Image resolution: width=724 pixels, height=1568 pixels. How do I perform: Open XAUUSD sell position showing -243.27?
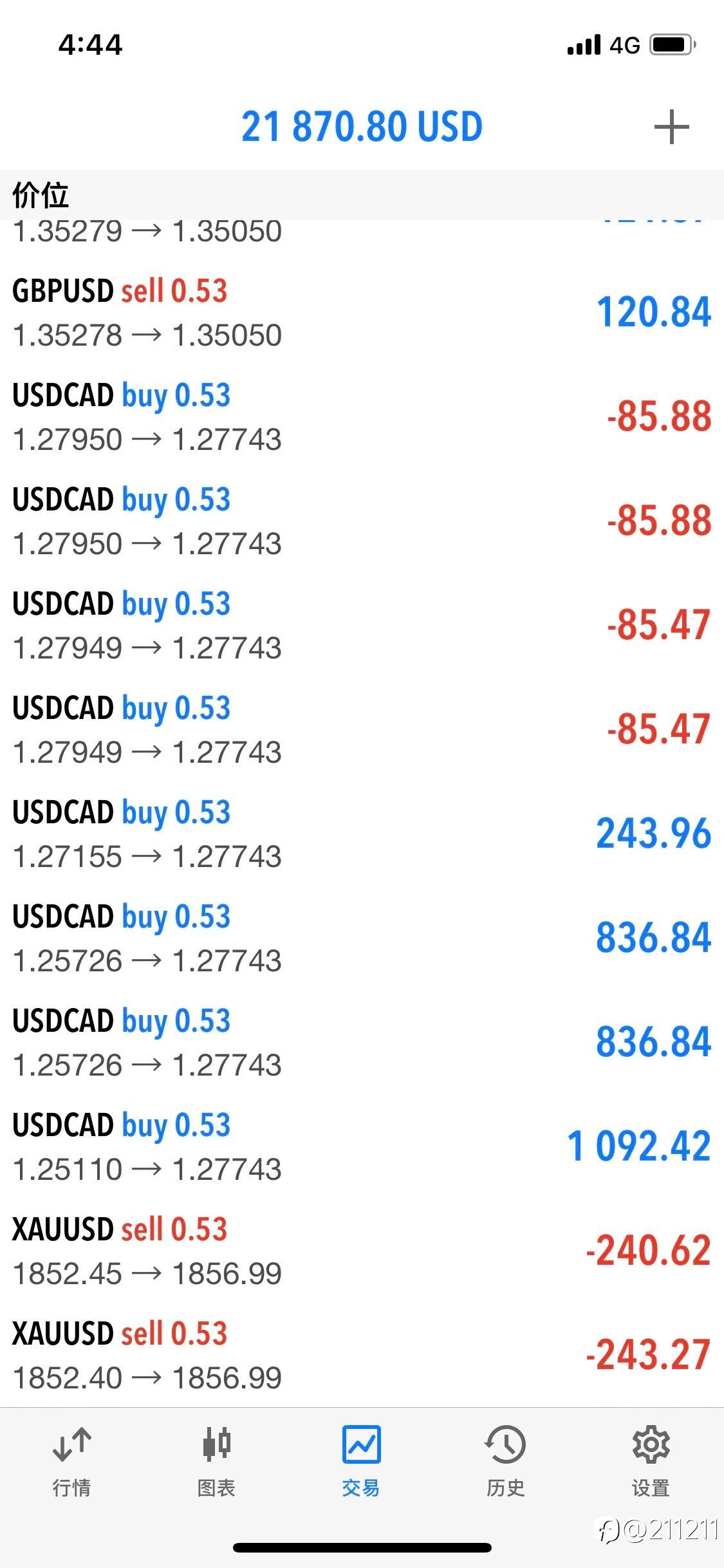tap(362, 1355)
